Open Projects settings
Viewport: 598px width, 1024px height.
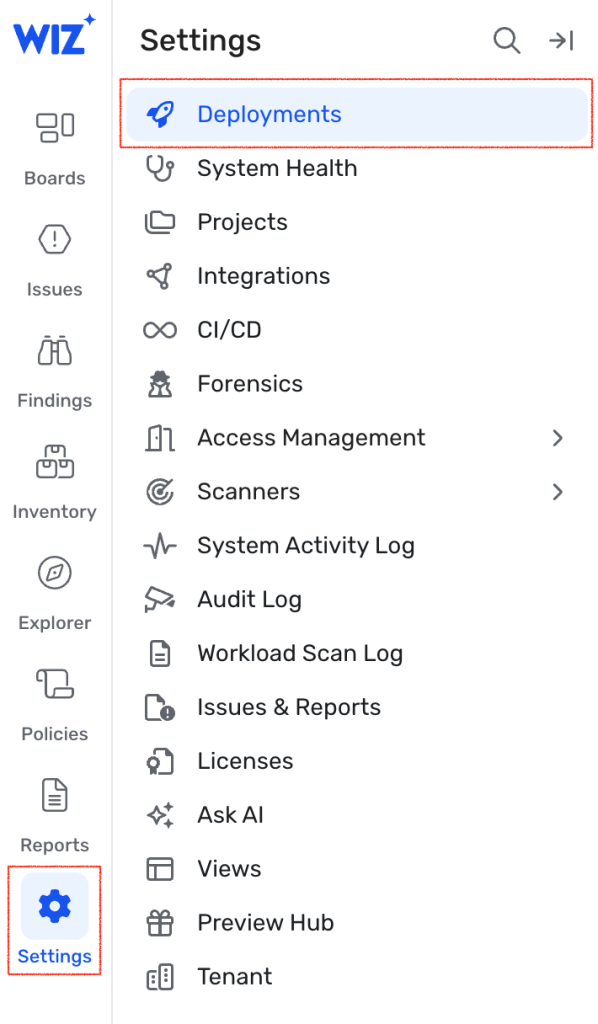pyautogui.click(x=357, y=222)
